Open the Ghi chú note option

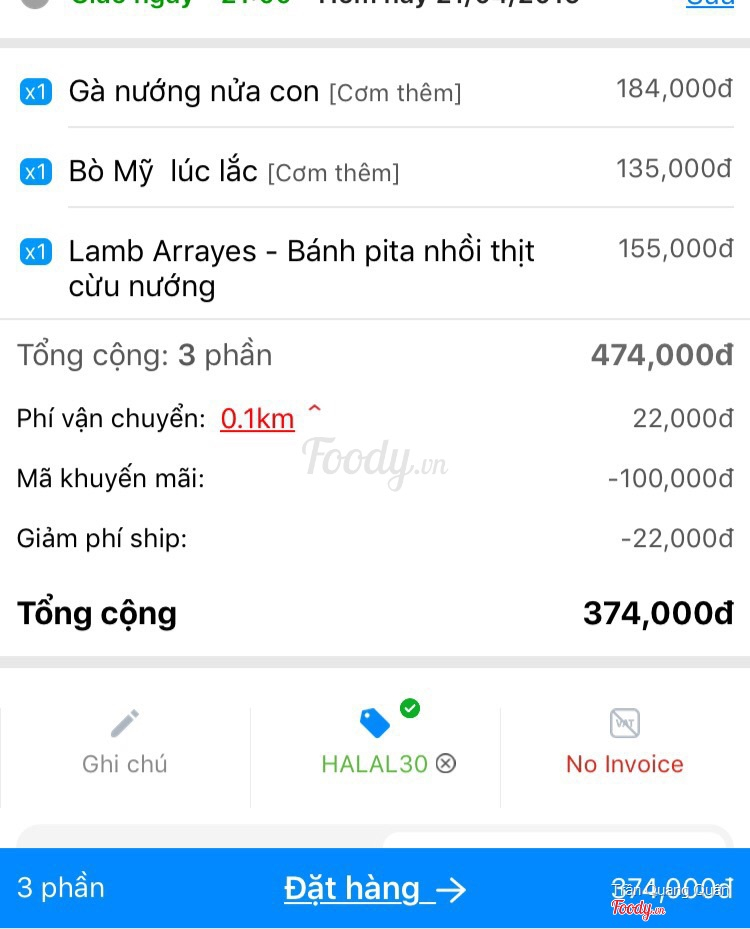coord(124,742)
